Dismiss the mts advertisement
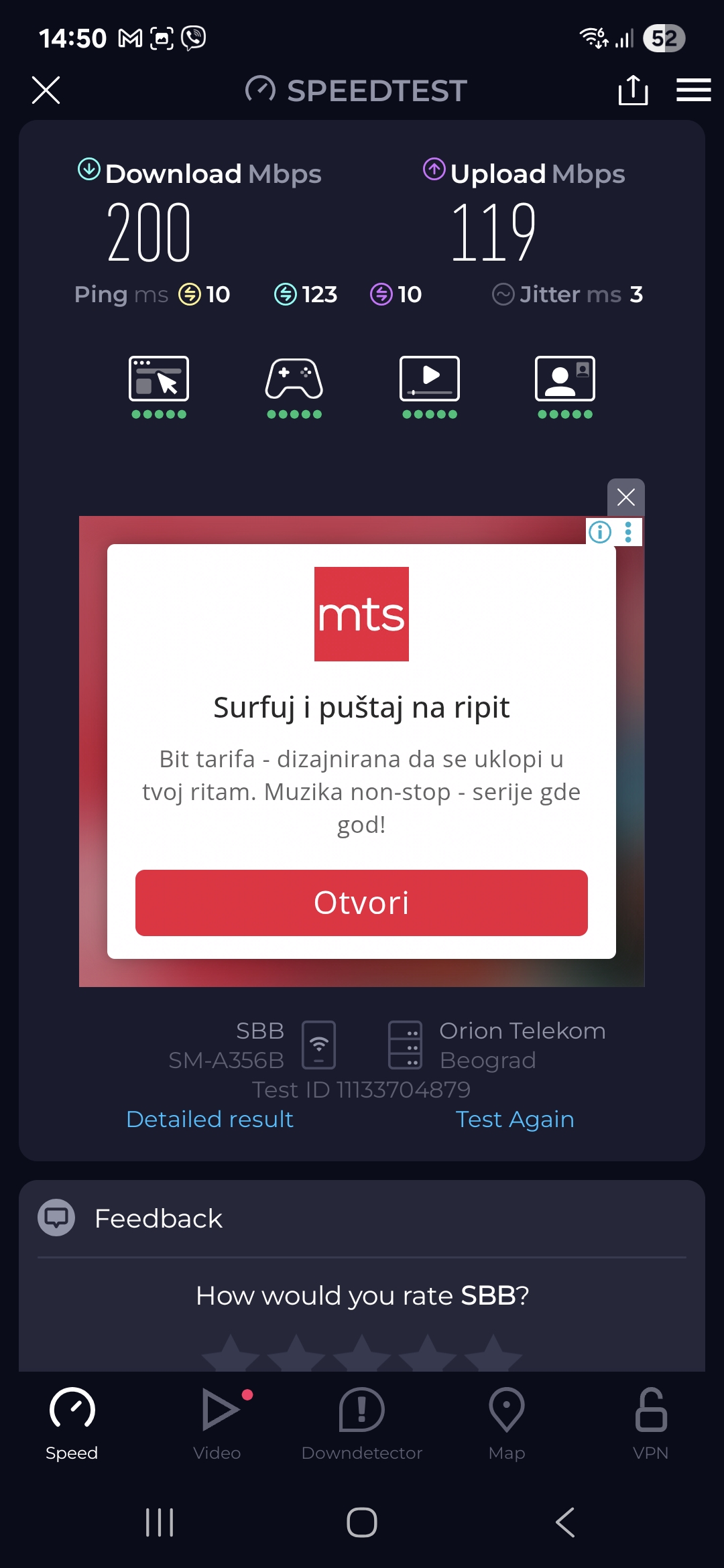 625,497
